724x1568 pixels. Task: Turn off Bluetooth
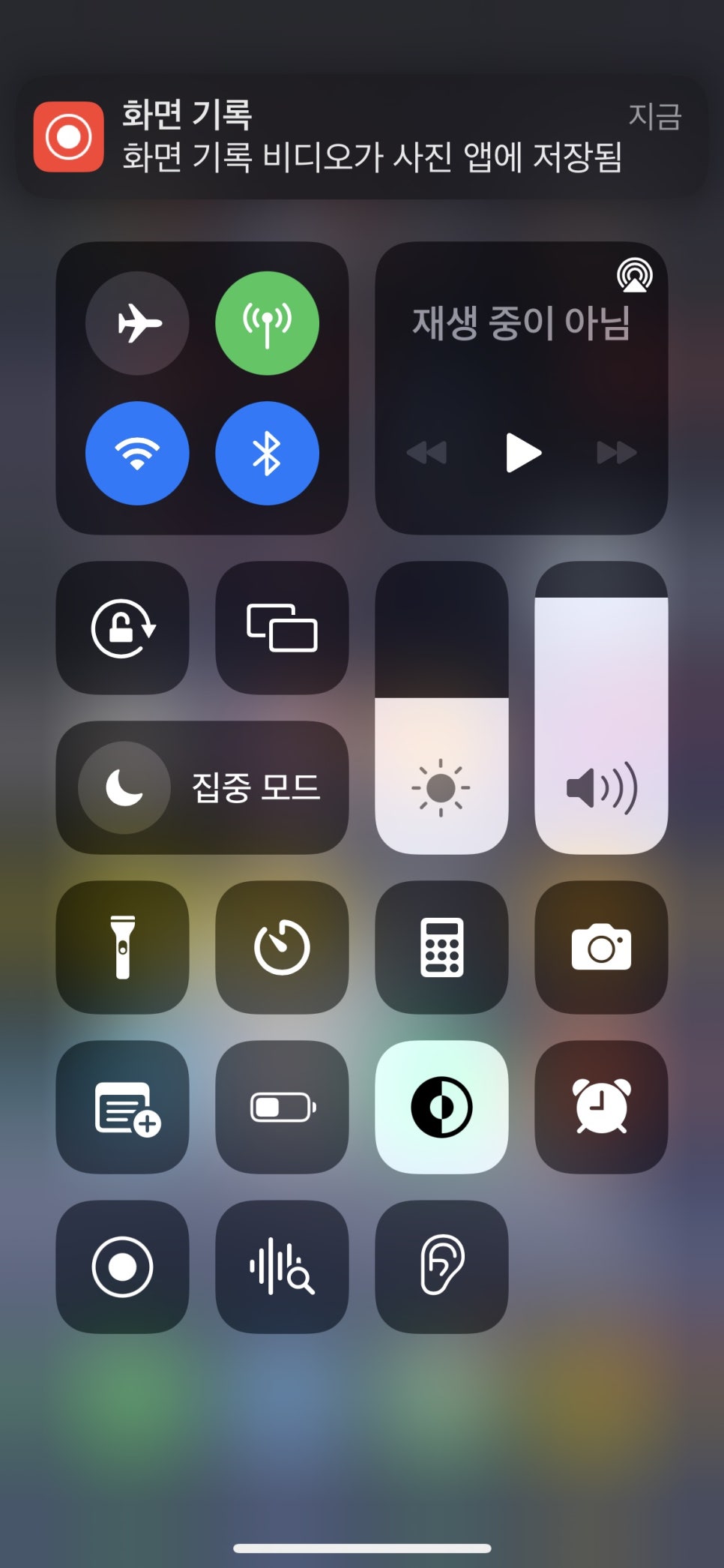[x=267, y=453]
